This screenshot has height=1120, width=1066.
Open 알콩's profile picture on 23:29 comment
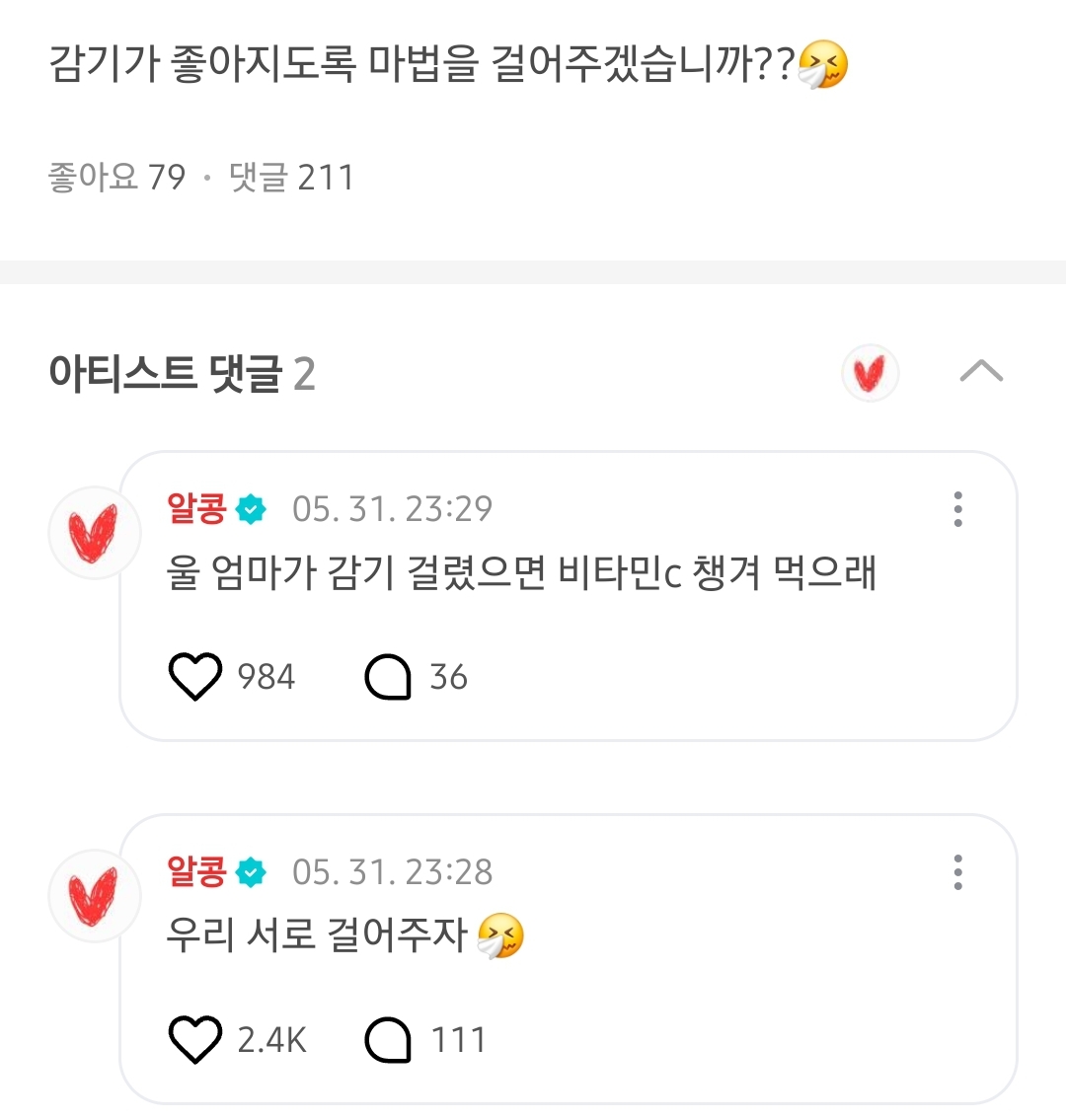(x=94, y=533)
